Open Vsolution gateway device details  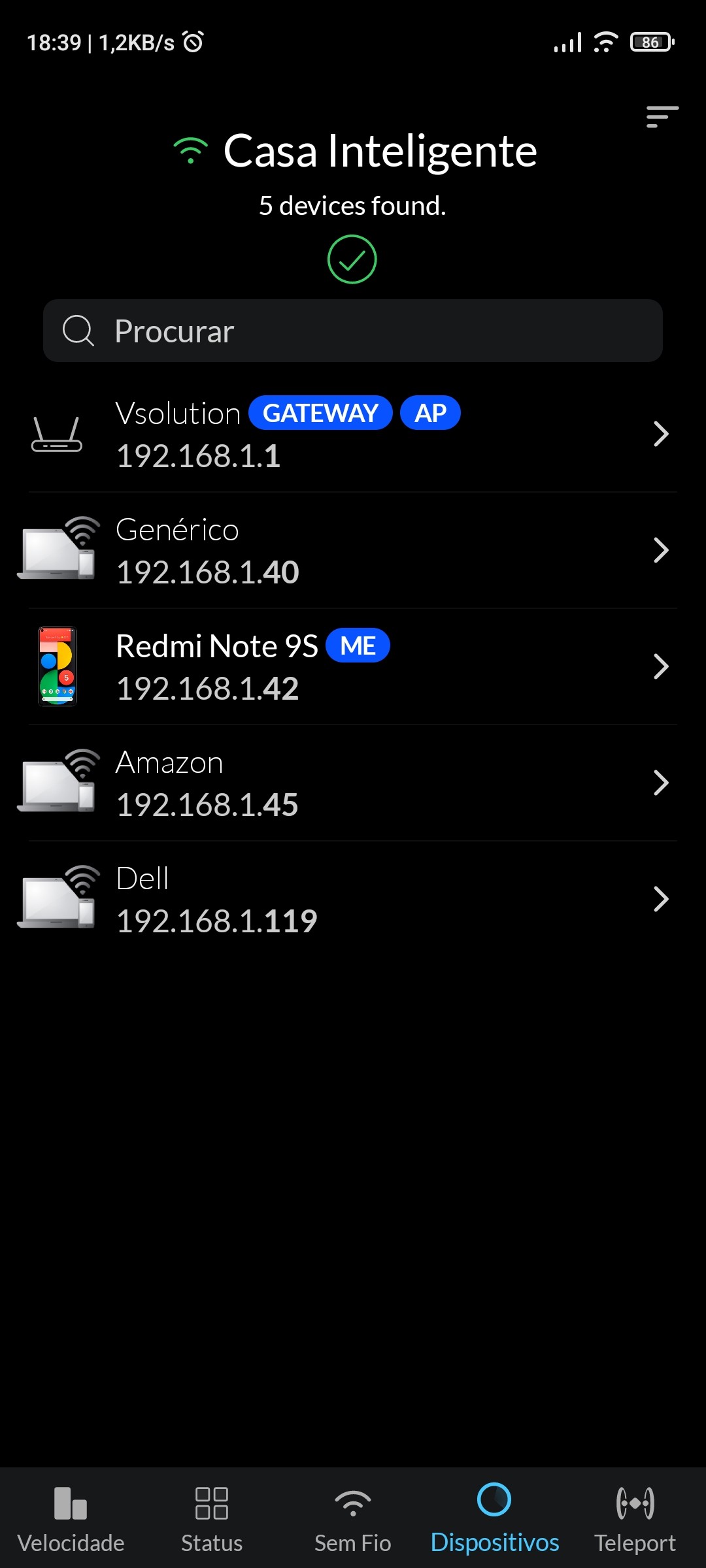pos(353,434)
